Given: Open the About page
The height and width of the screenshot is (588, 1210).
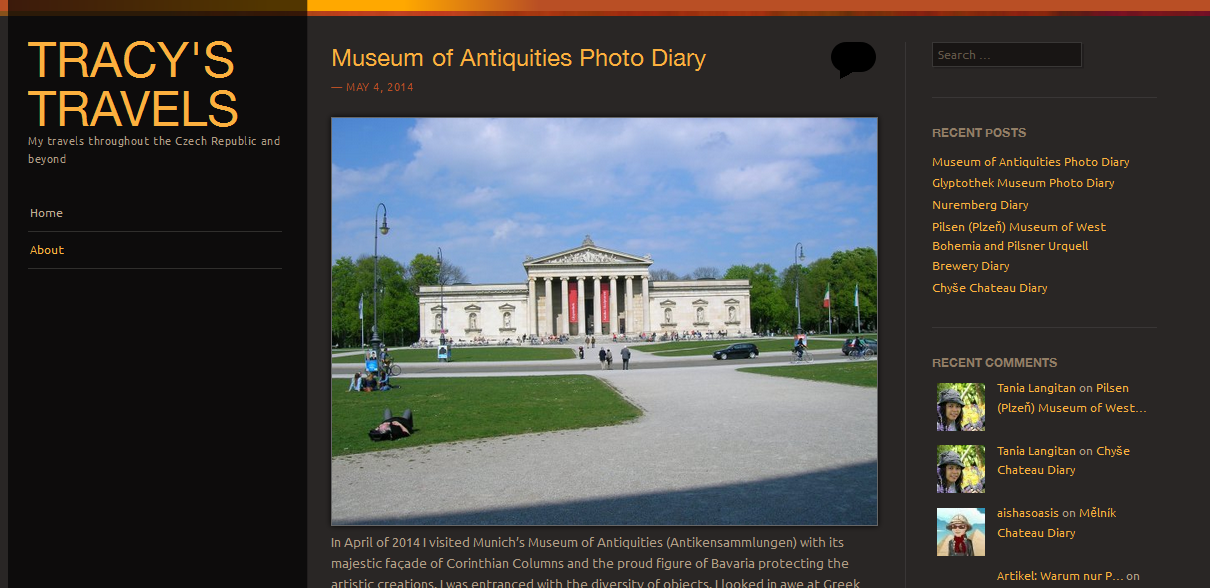Looking at the screenshot, I should 47,250.
